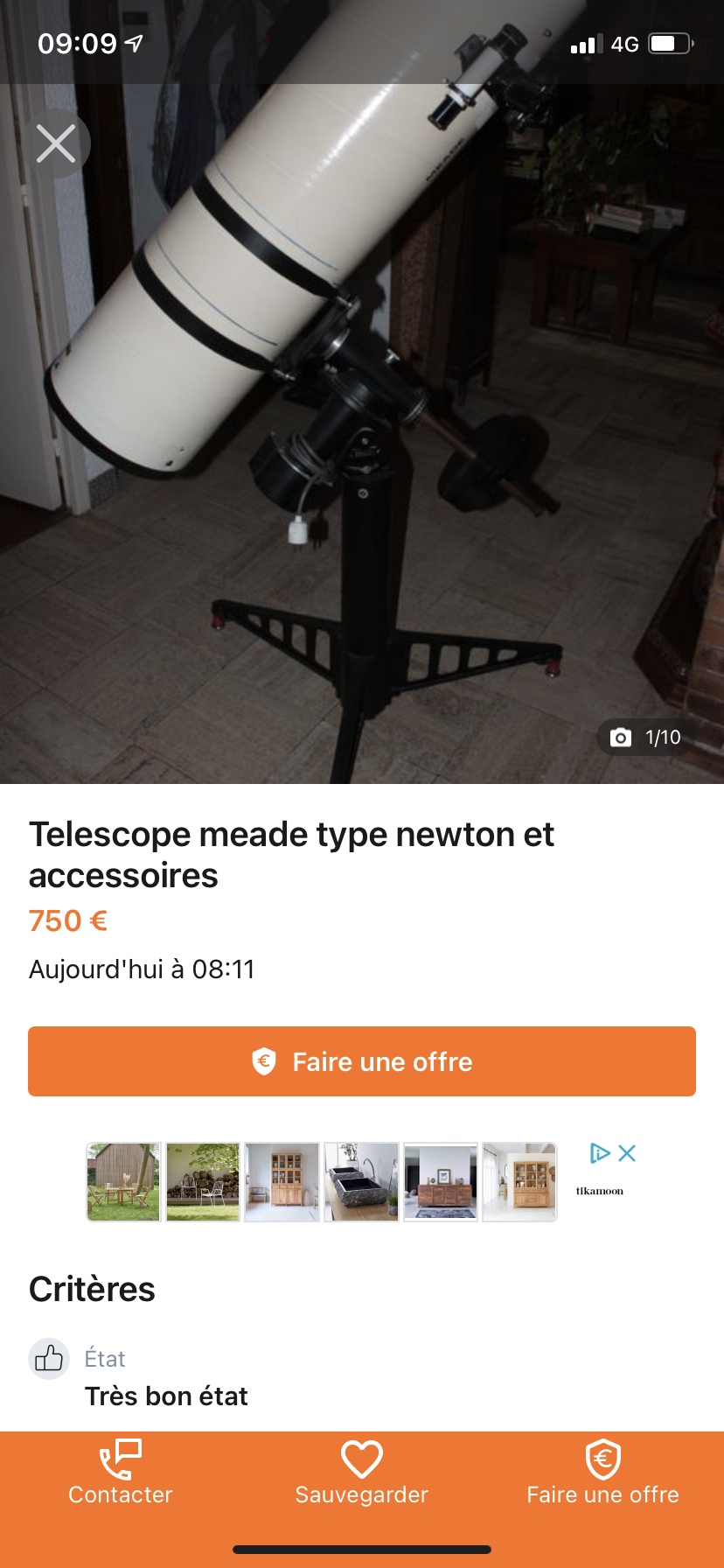Save the listing with Sauvegarder heart
This screenshot has width=724, height=1568.
[362, 1473]
